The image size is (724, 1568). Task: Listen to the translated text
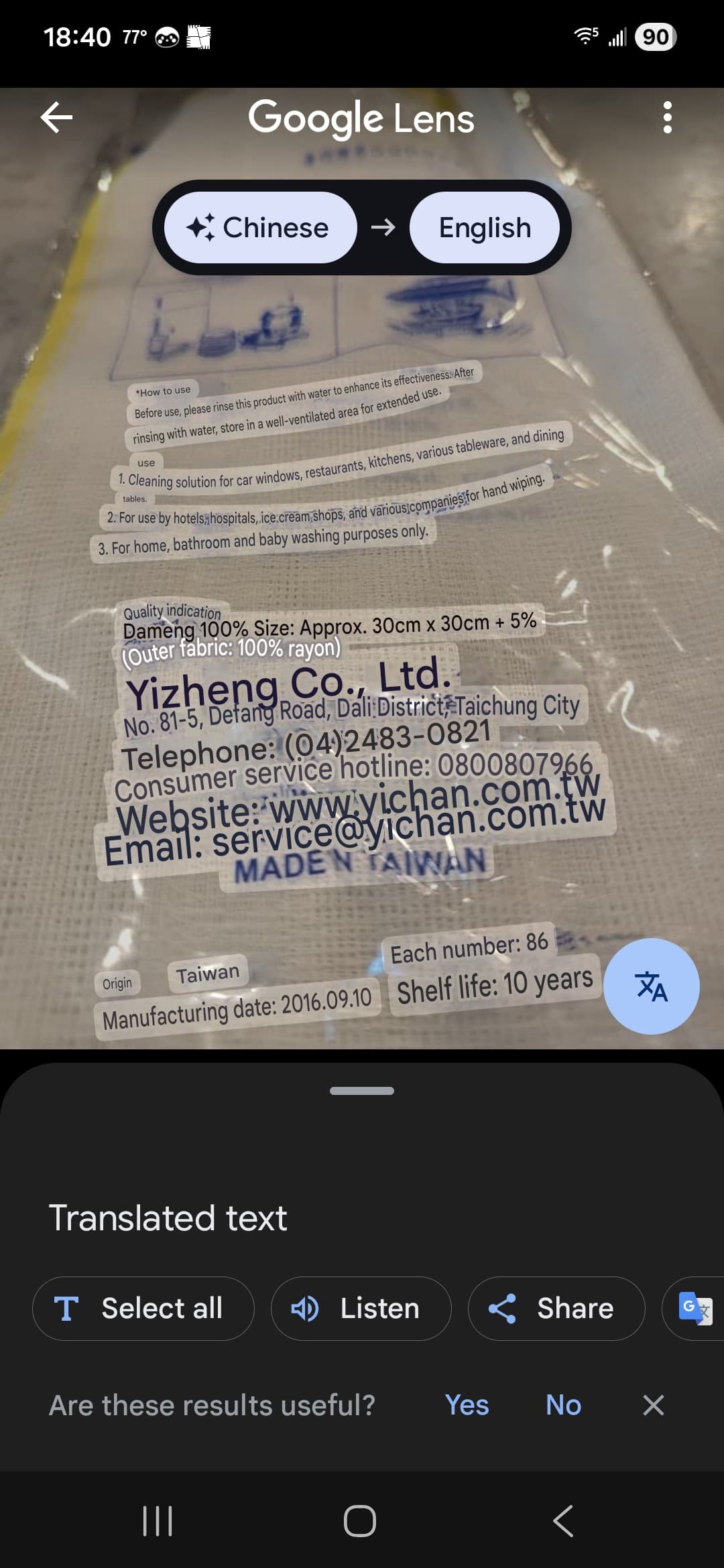[x=361, y=1308]
